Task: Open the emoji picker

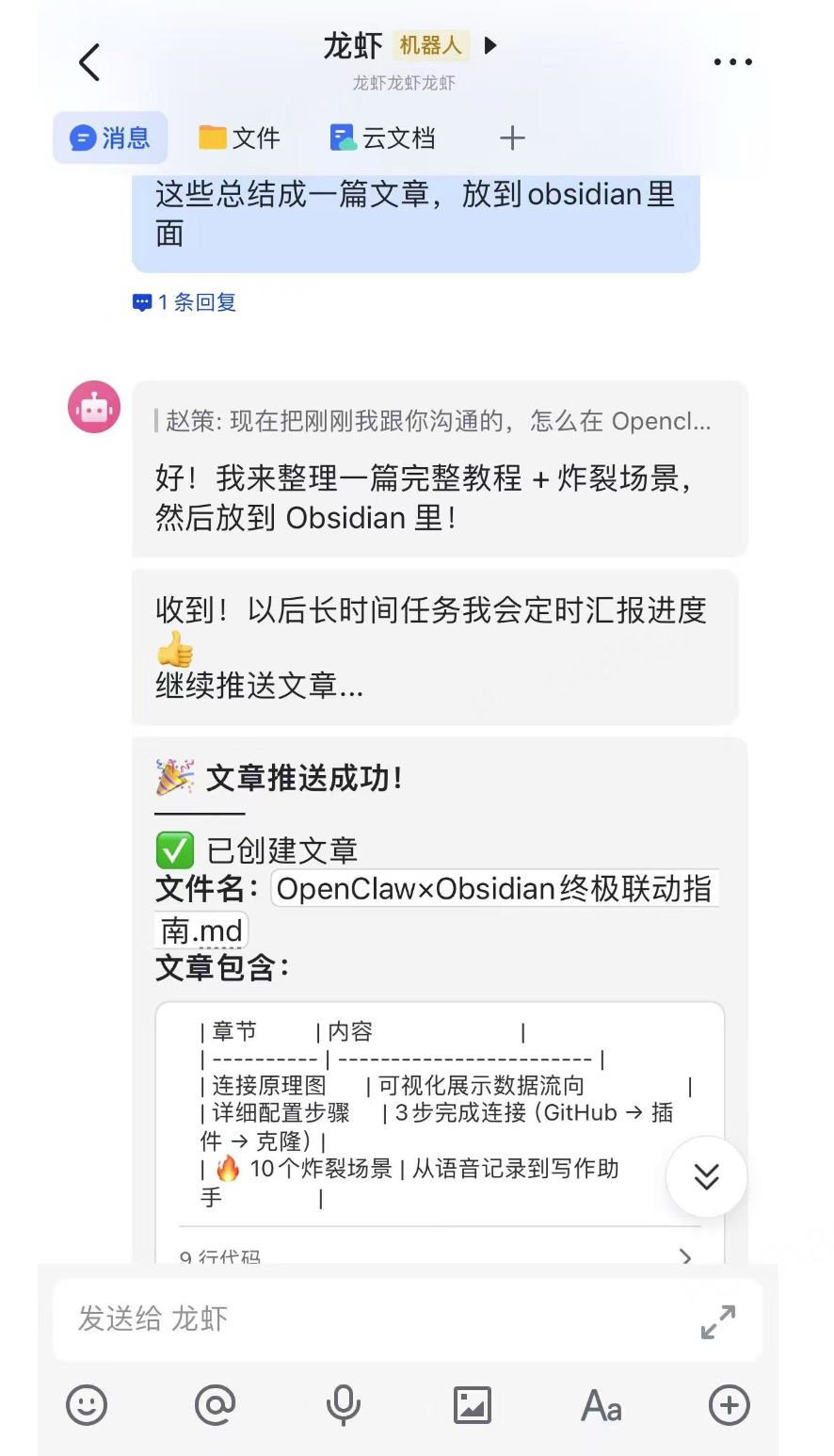Action: (87, 1405)
